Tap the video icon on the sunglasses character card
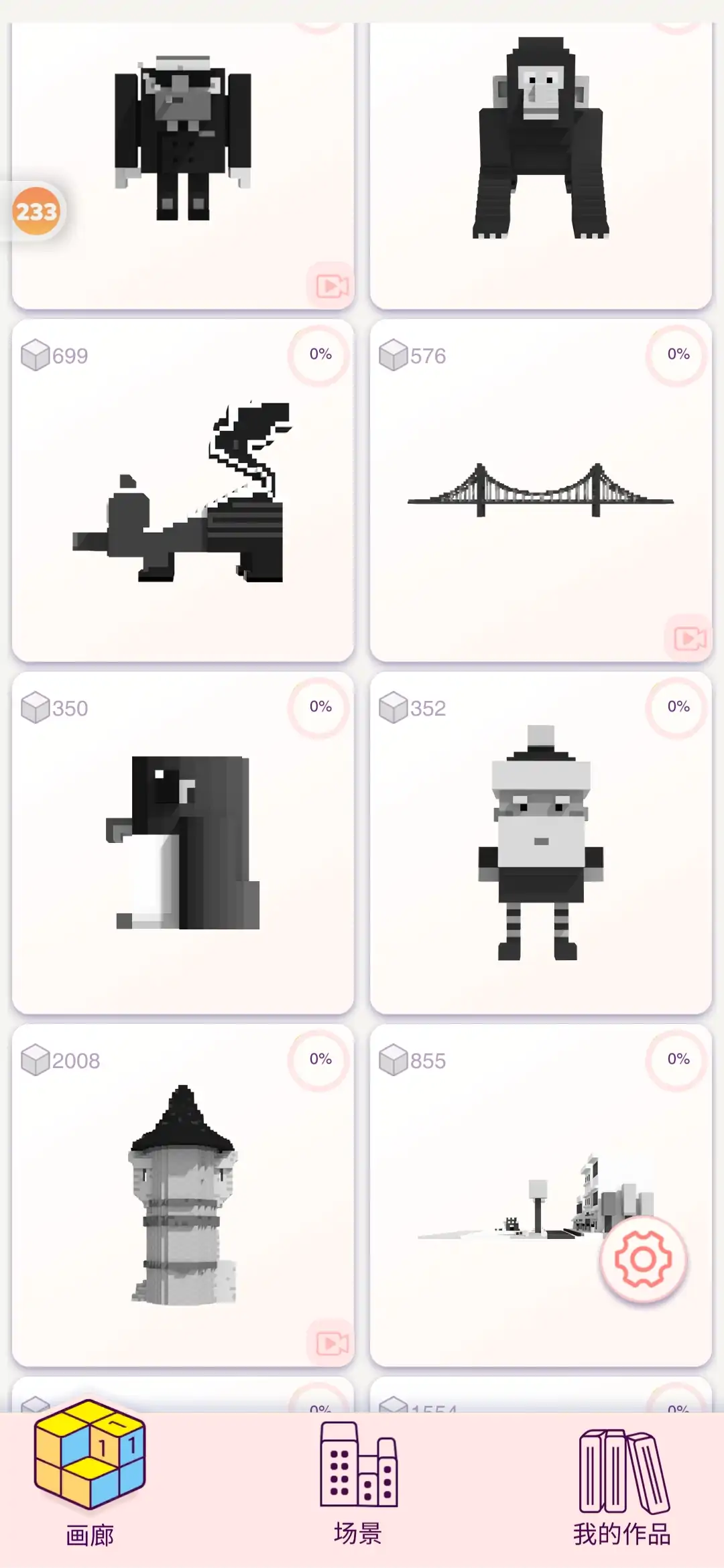The height and width of the screenshot is (1568, 724). coord(332,286)
